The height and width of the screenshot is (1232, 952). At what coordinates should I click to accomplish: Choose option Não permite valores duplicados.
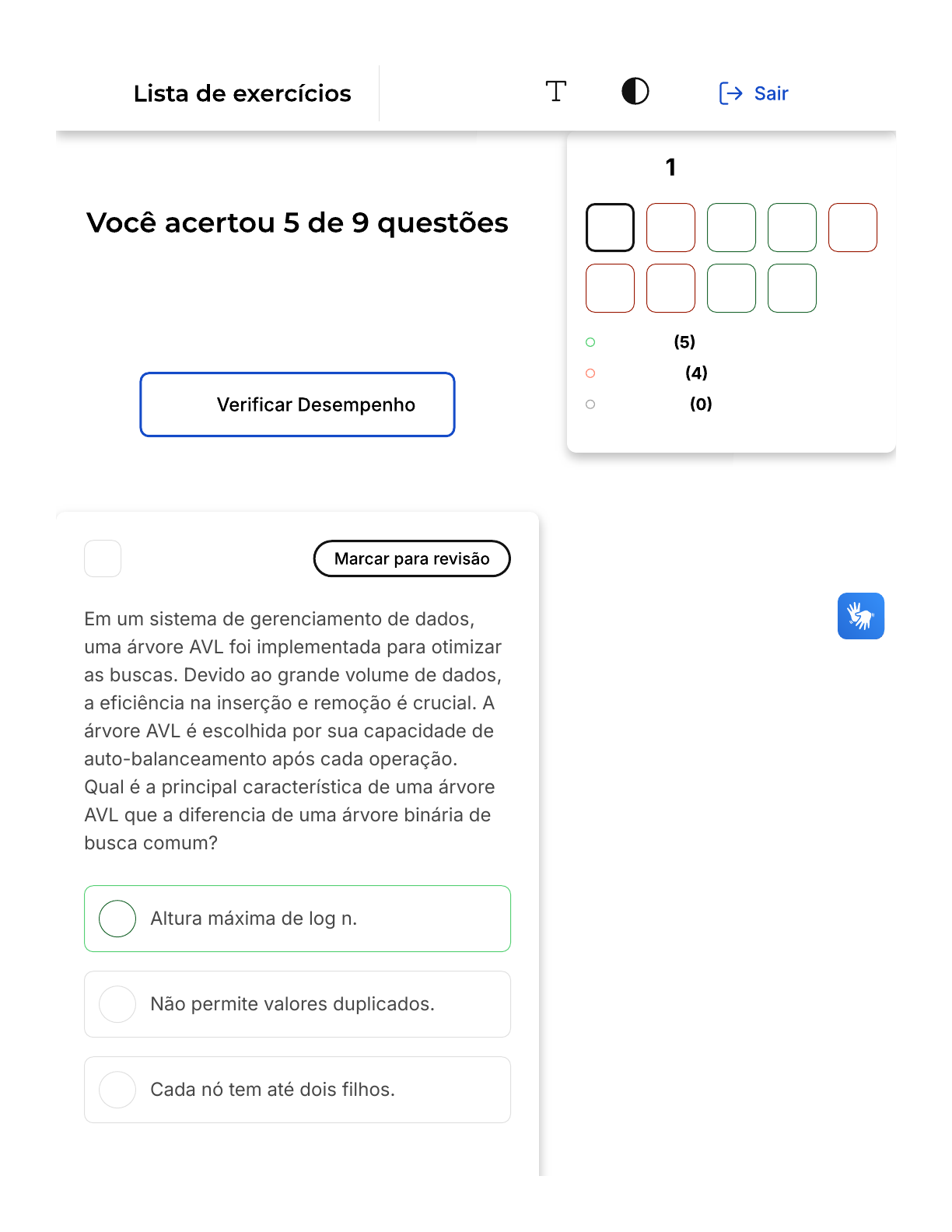coord(297,1004)
